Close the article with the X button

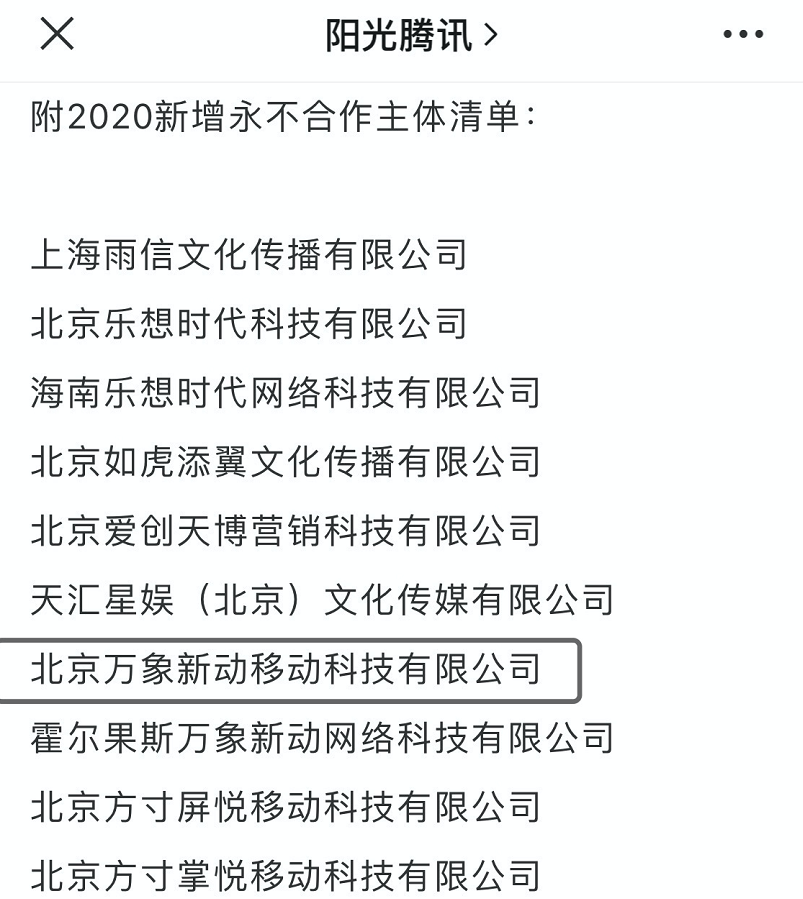[x=56, y=35]
